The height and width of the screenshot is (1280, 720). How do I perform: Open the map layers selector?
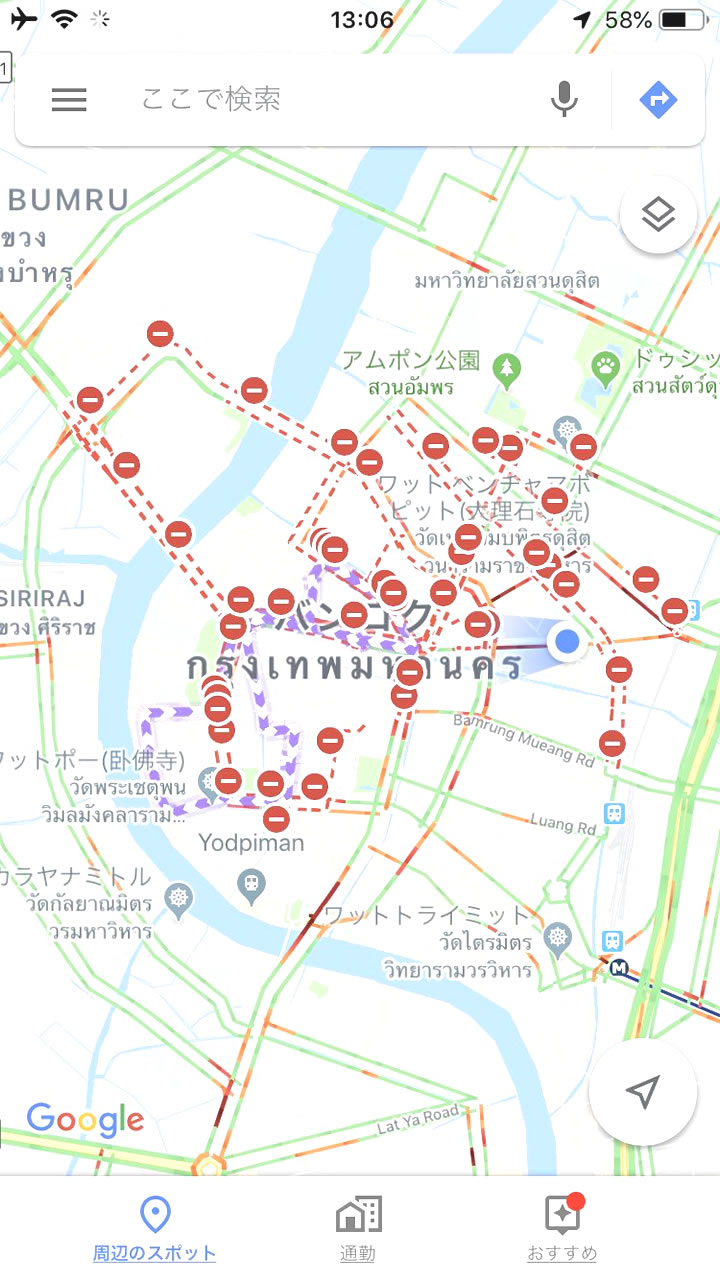658,214
